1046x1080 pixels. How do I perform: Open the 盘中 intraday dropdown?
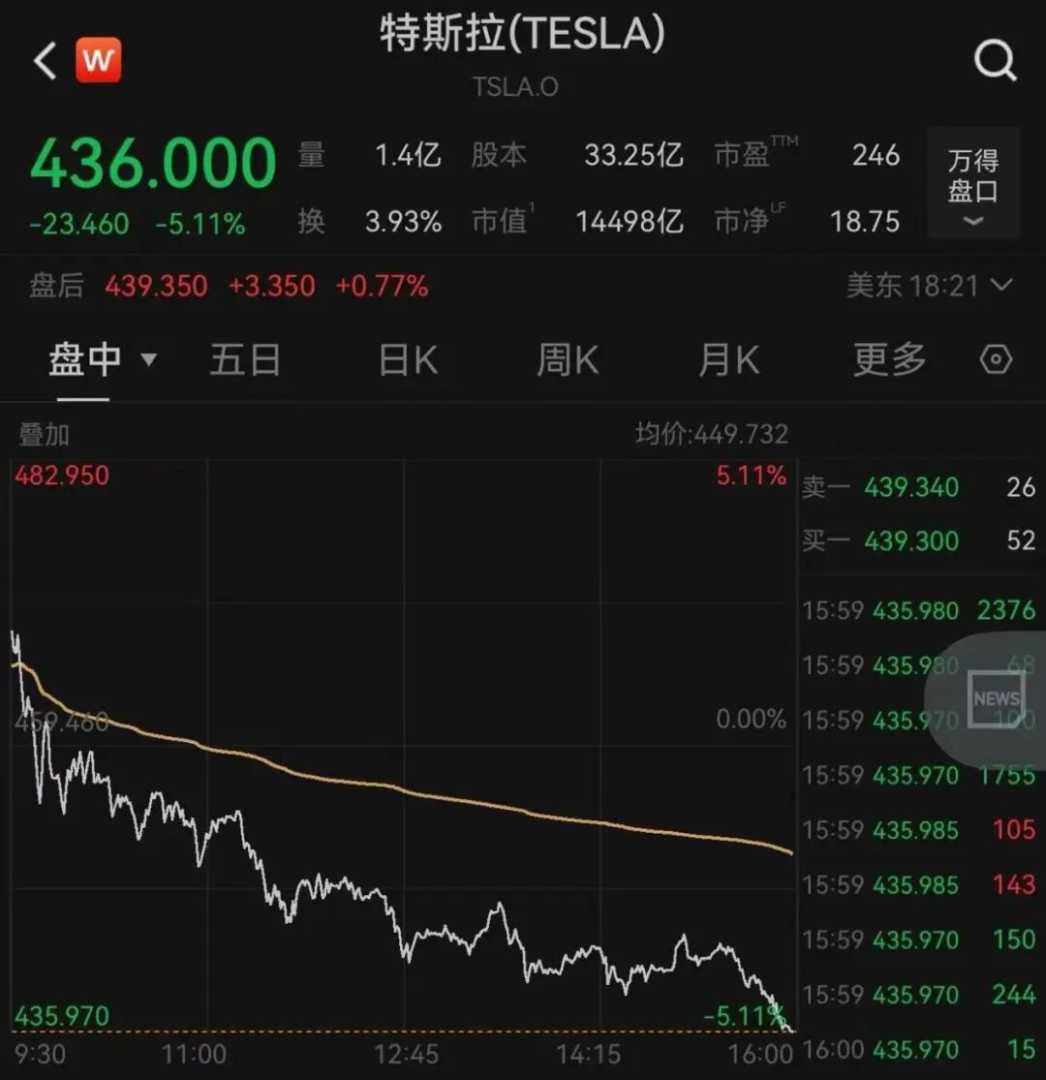pyautogui.click(x=102, y=359)
